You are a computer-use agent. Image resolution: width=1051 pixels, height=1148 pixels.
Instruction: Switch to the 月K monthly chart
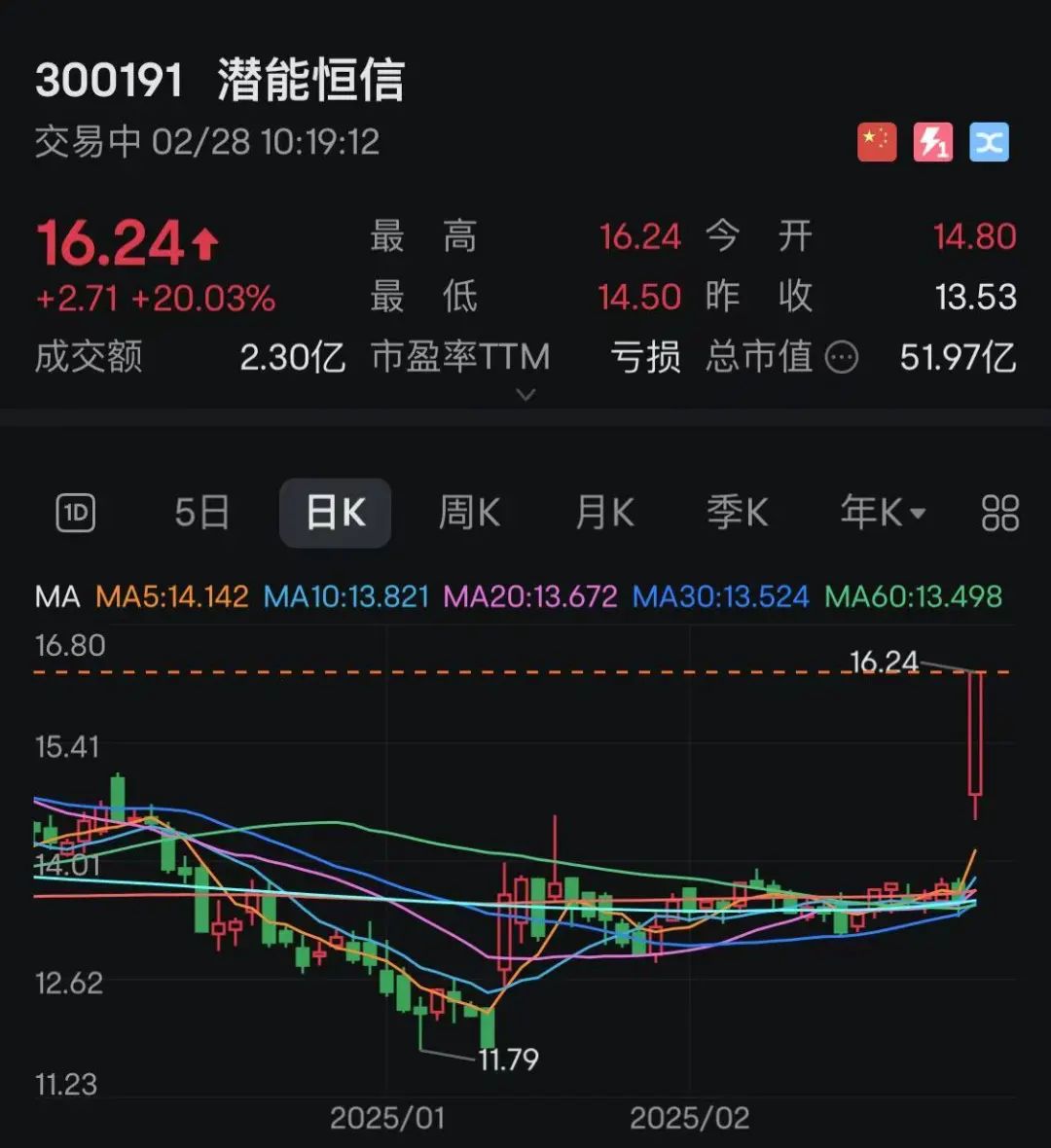[604, 513]
